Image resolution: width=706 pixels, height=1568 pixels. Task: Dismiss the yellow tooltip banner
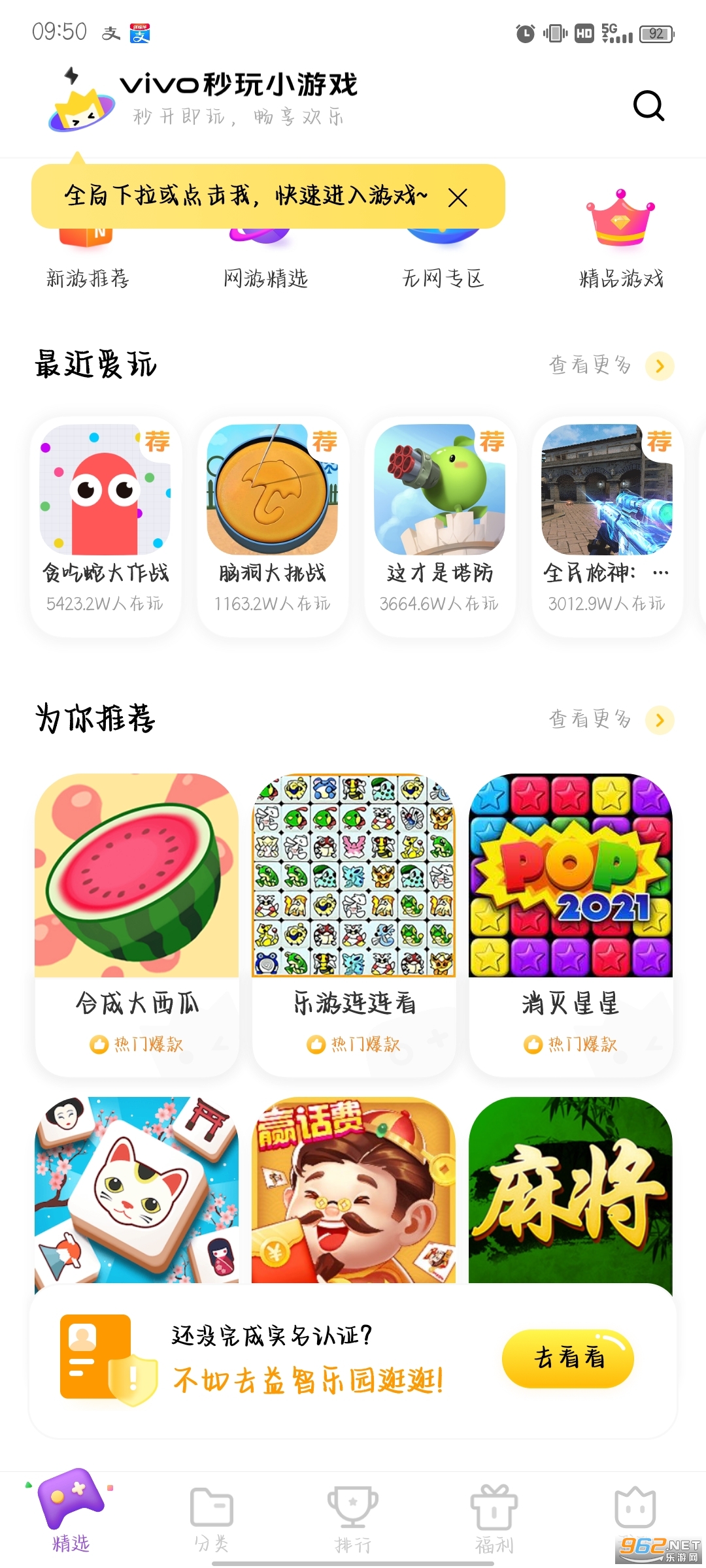tap(458, 197)
